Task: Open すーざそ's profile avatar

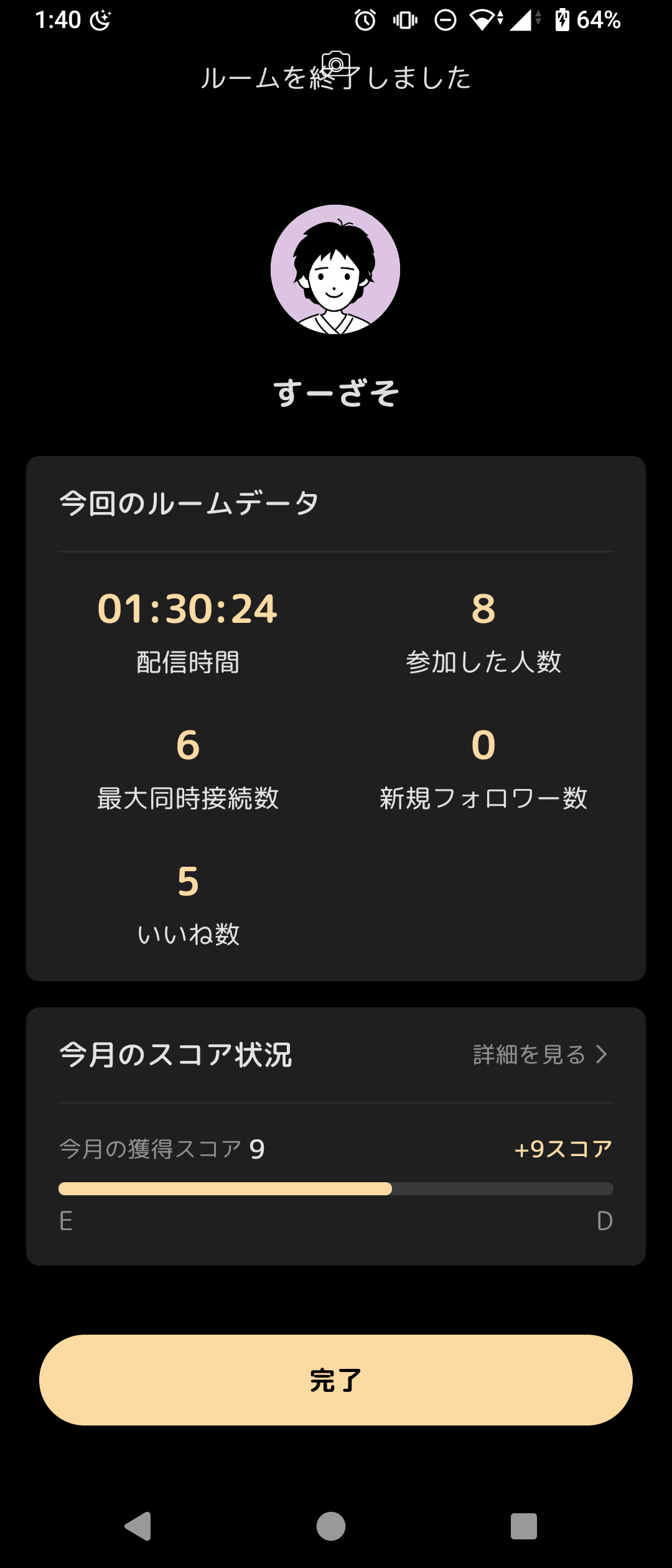Action: [335, 269]
